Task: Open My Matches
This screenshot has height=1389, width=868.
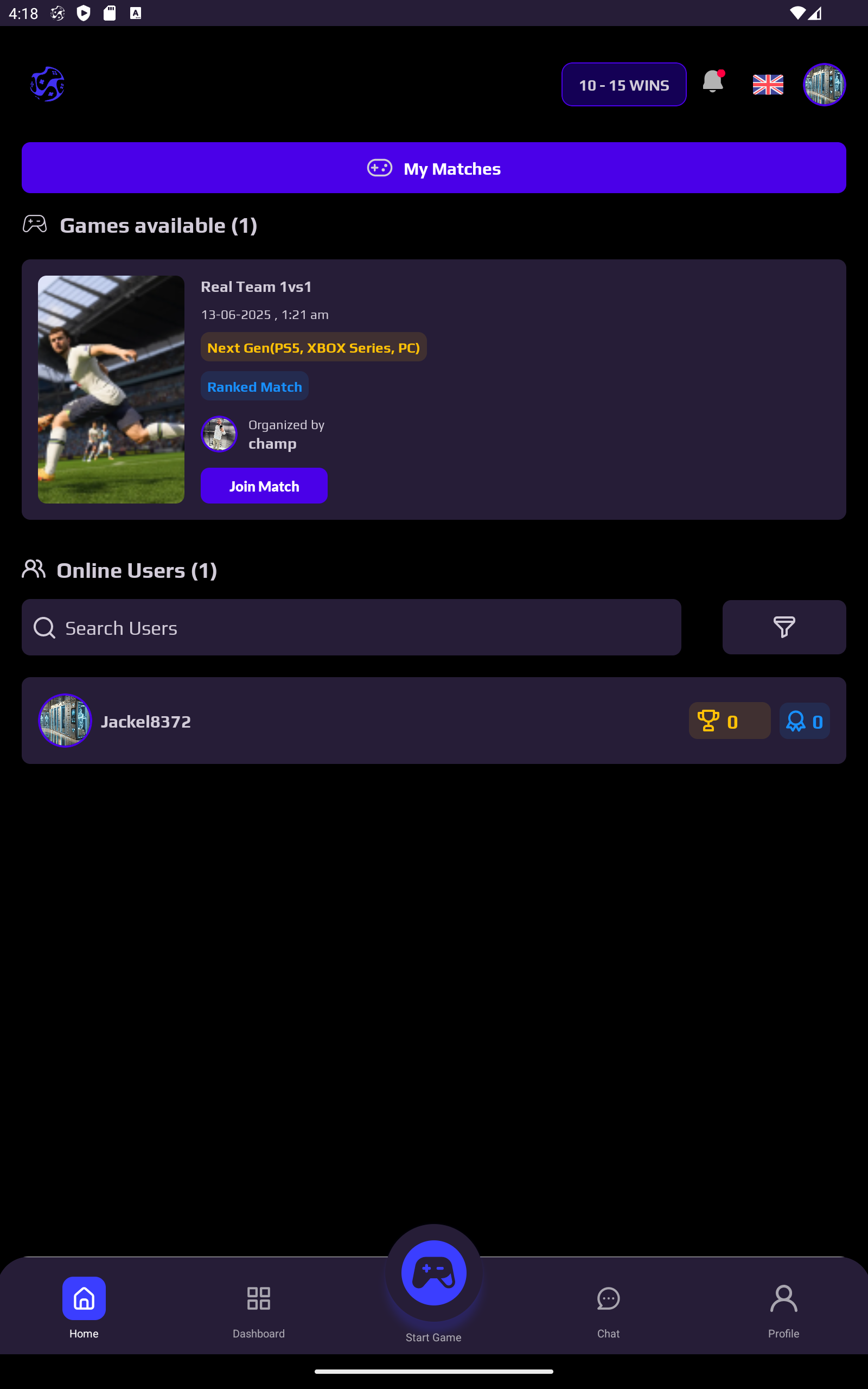Action: (434, 168)
